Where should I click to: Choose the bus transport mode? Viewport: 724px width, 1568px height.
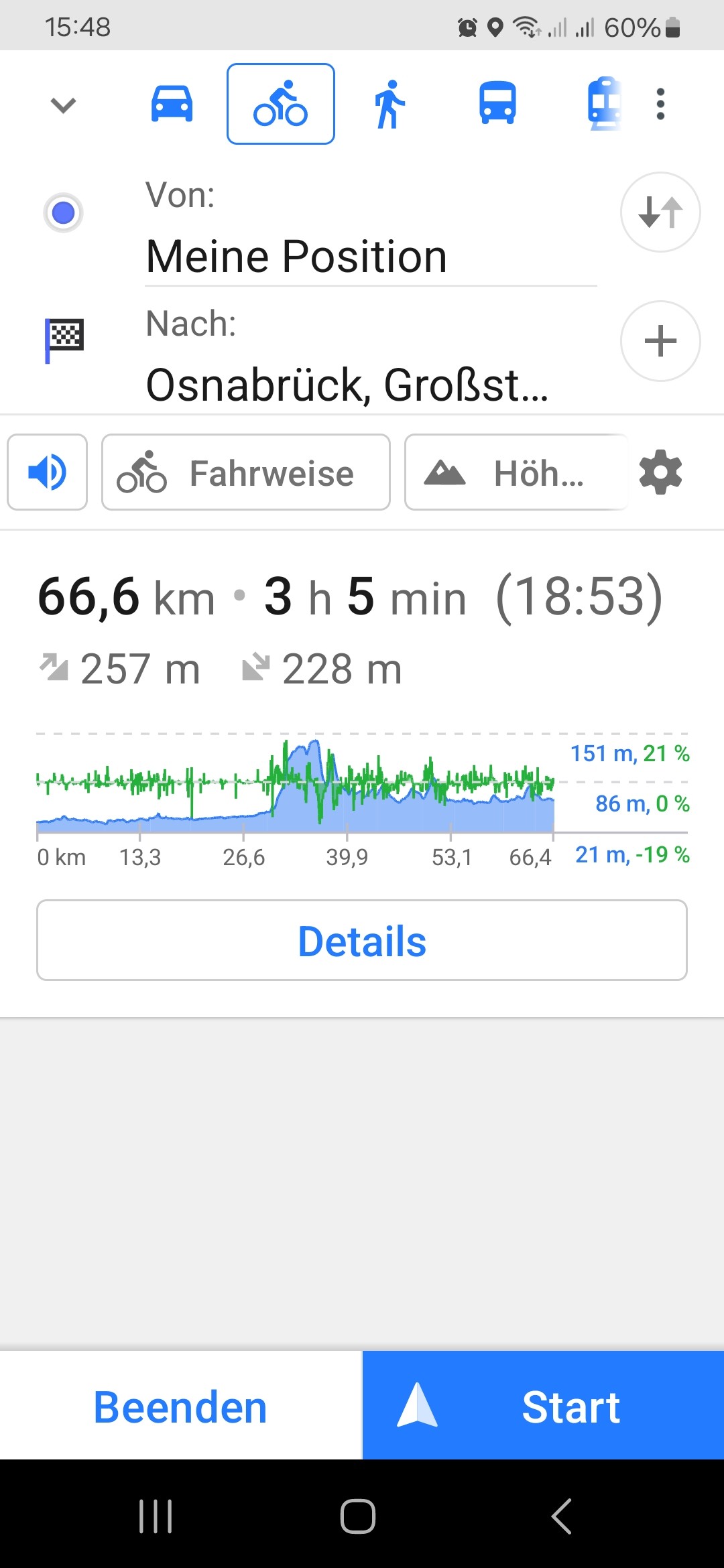(497, 104)
